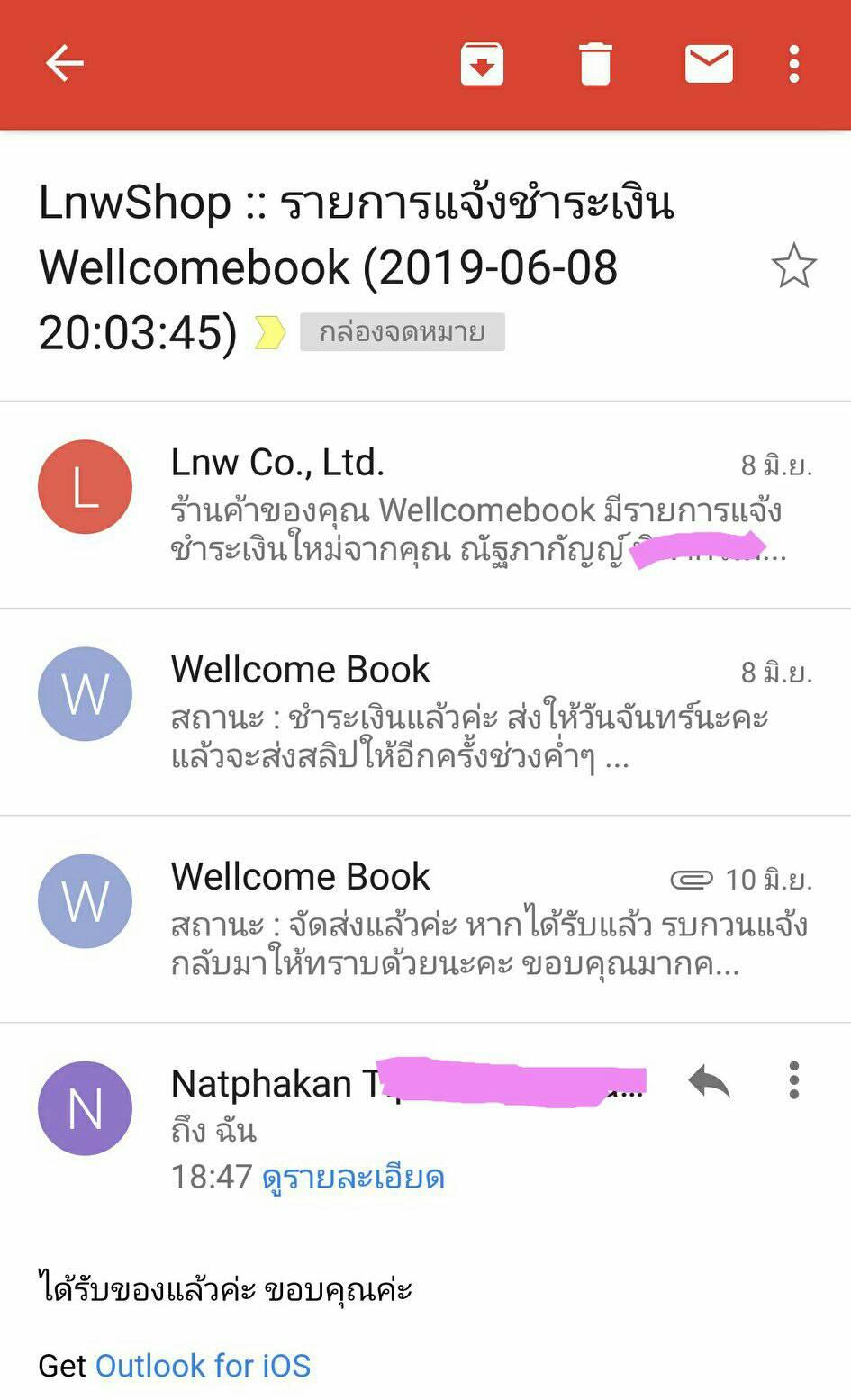Tap the yellow importance marker

coord(270,332)
